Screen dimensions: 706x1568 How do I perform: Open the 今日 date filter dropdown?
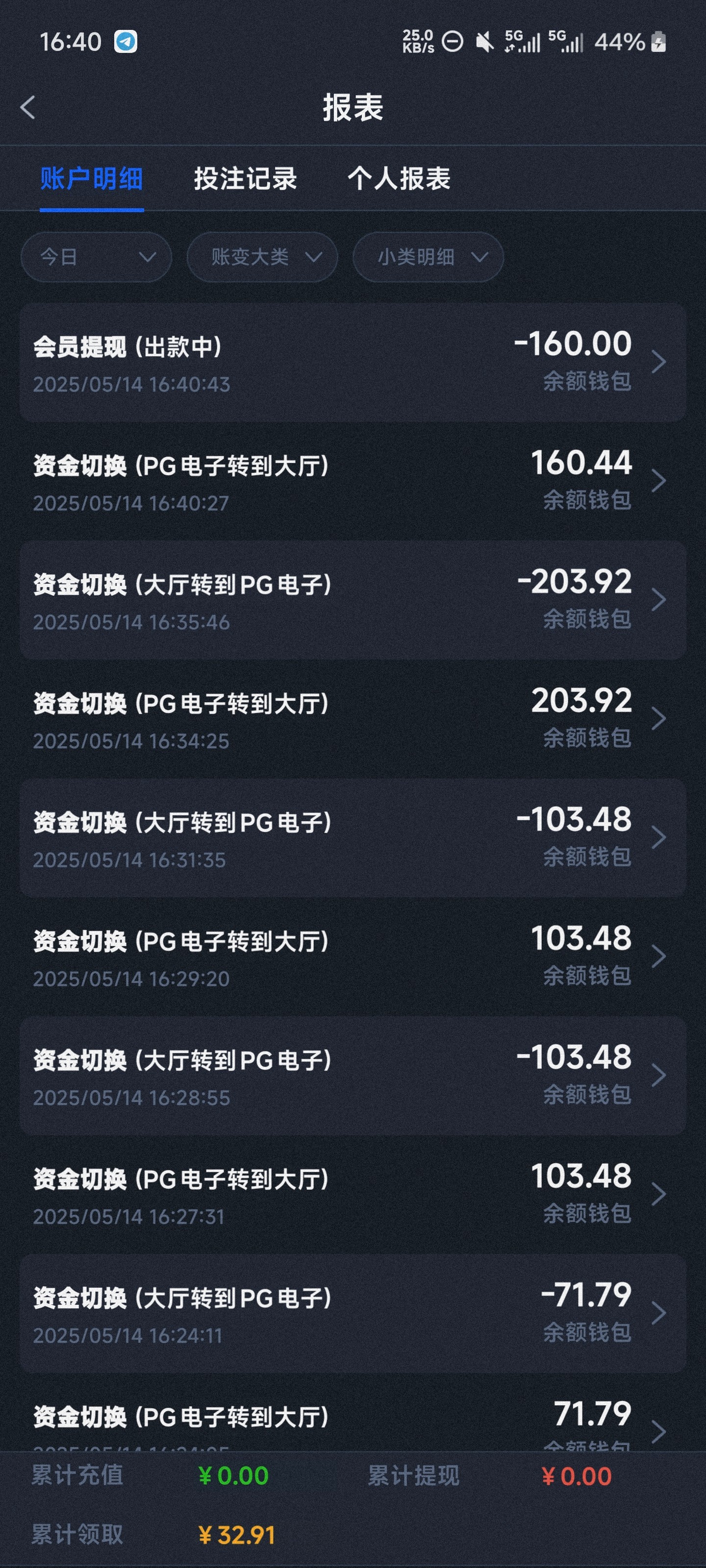pos(96,257)
